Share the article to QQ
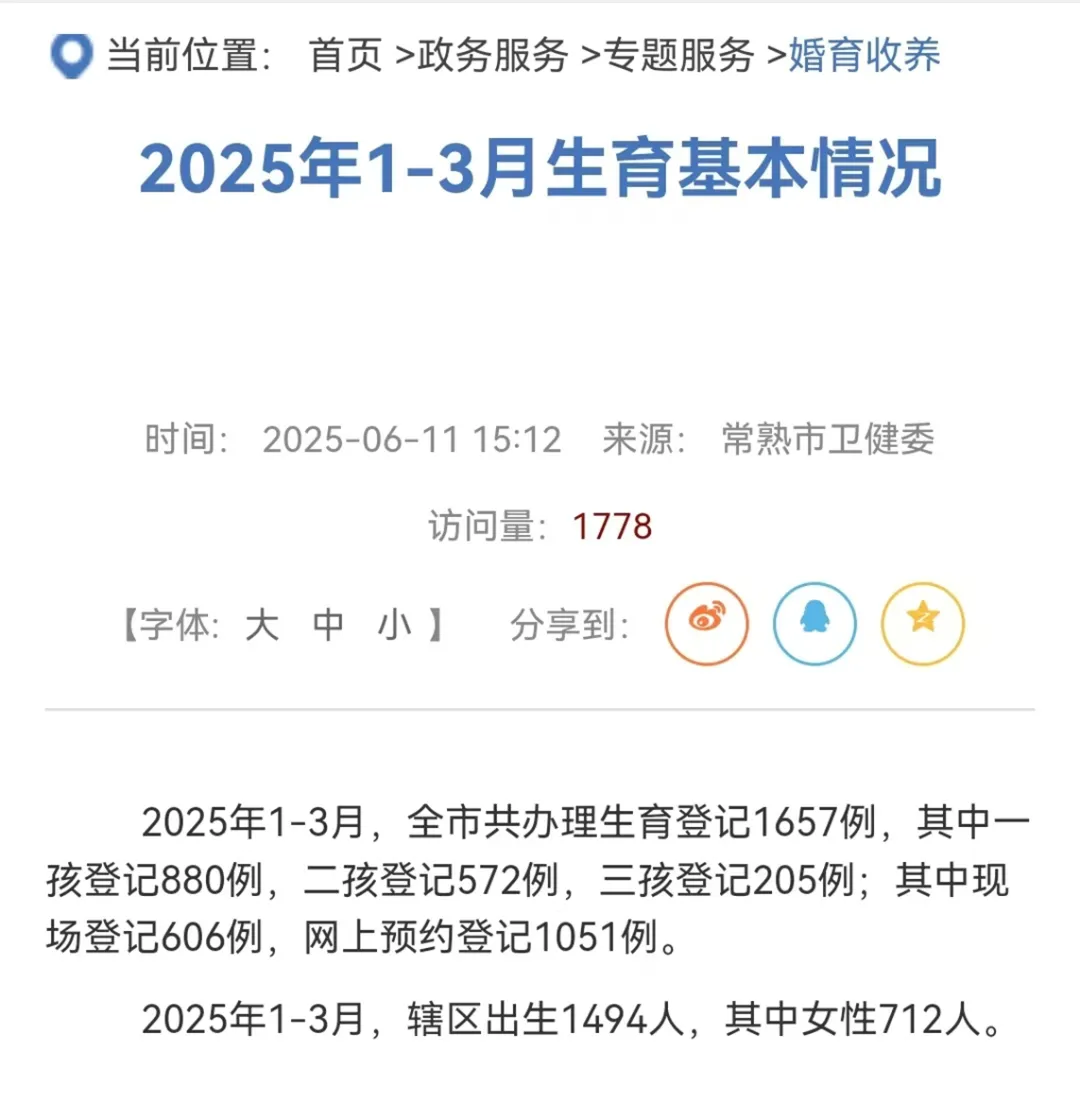Screen dimensions: 1080x1103 click(814, 623)
